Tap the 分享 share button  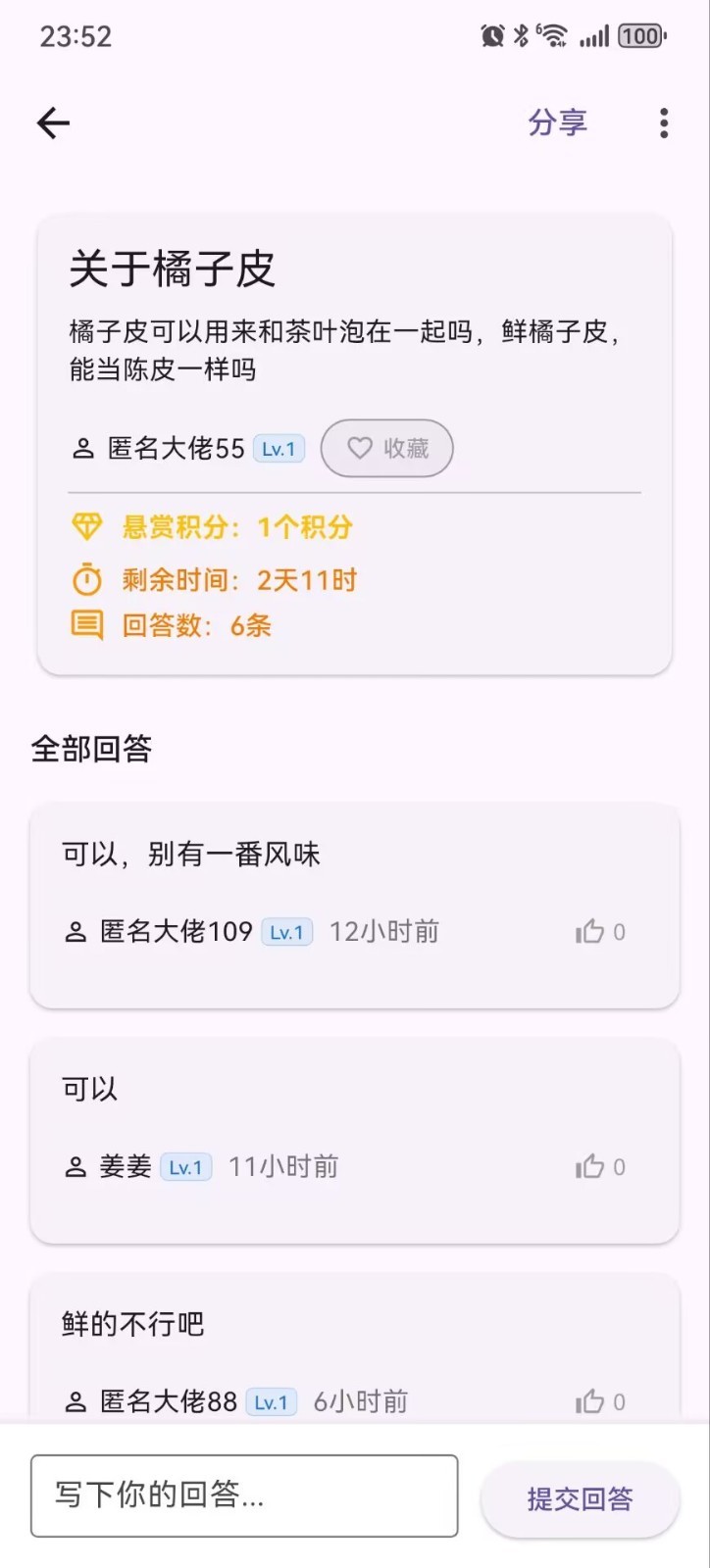tap(557, 122)
